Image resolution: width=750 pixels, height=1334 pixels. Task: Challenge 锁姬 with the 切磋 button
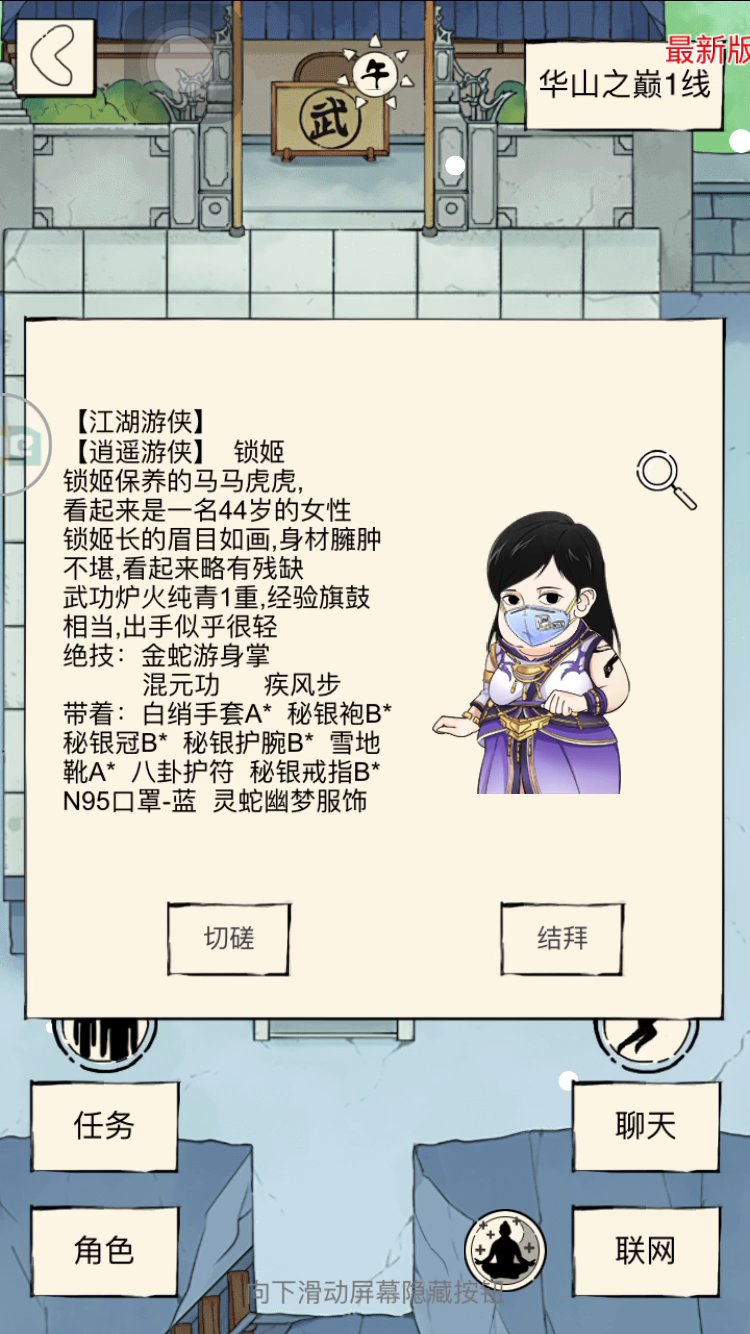pos(229,938)
